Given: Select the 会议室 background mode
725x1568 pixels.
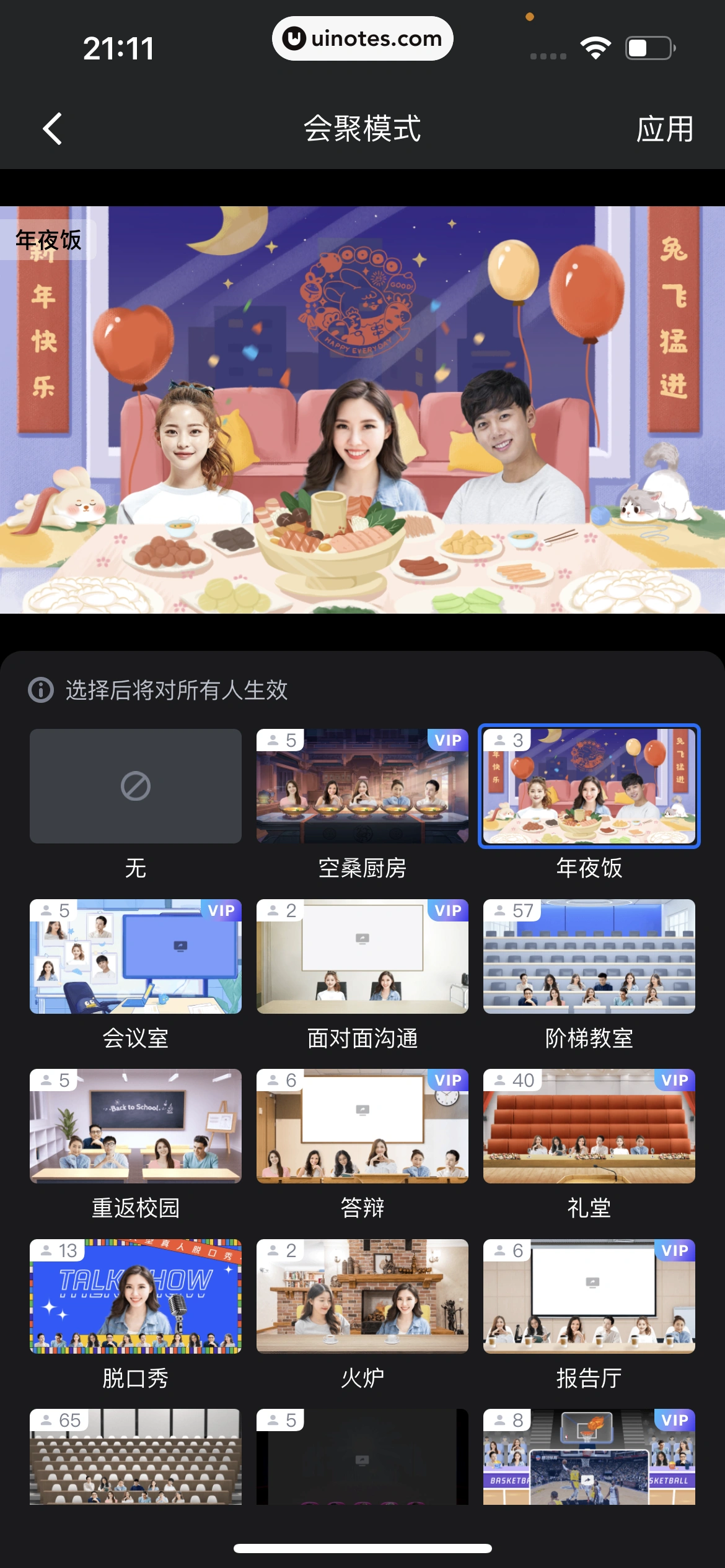Looking at the screenshot, I should point(134,957).
